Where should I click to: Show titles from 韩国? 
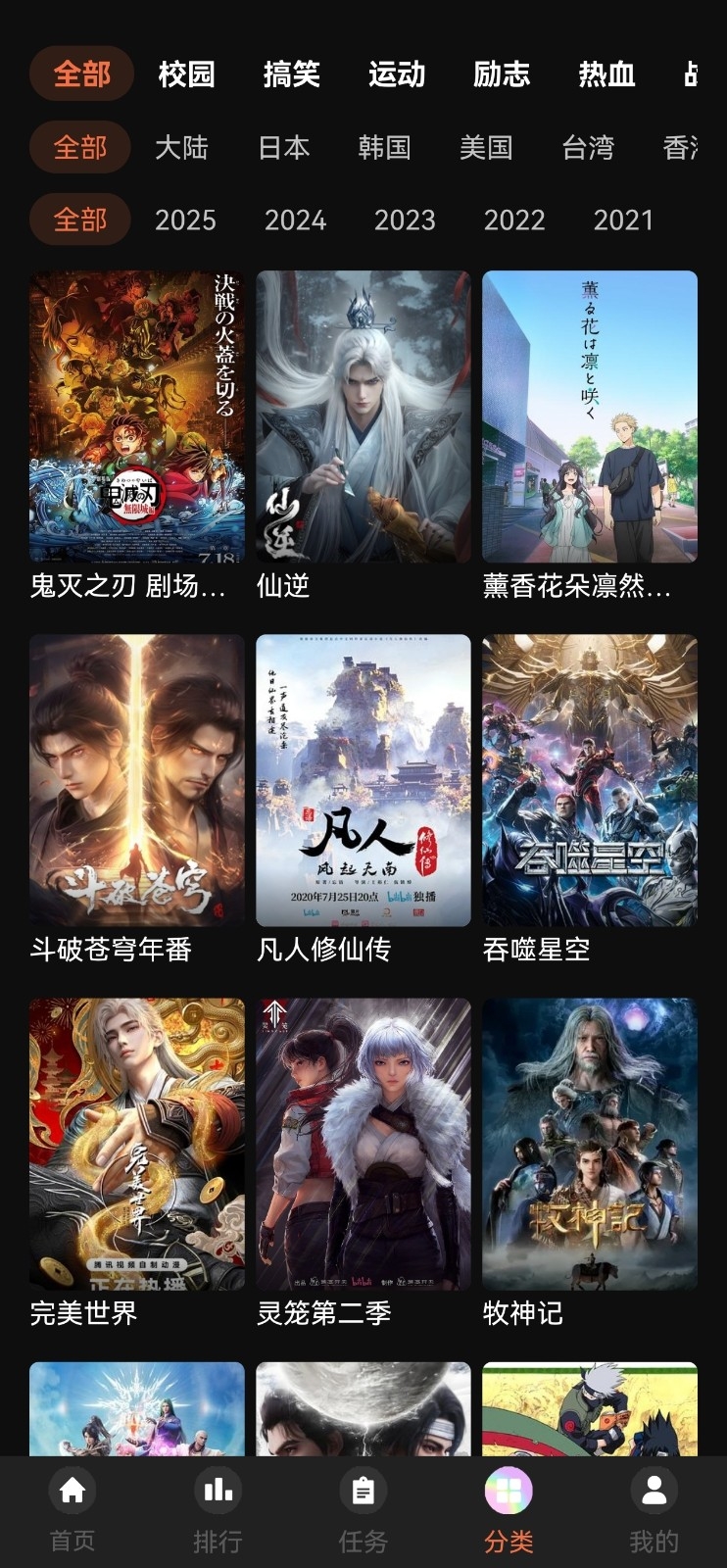pos(384,148)
